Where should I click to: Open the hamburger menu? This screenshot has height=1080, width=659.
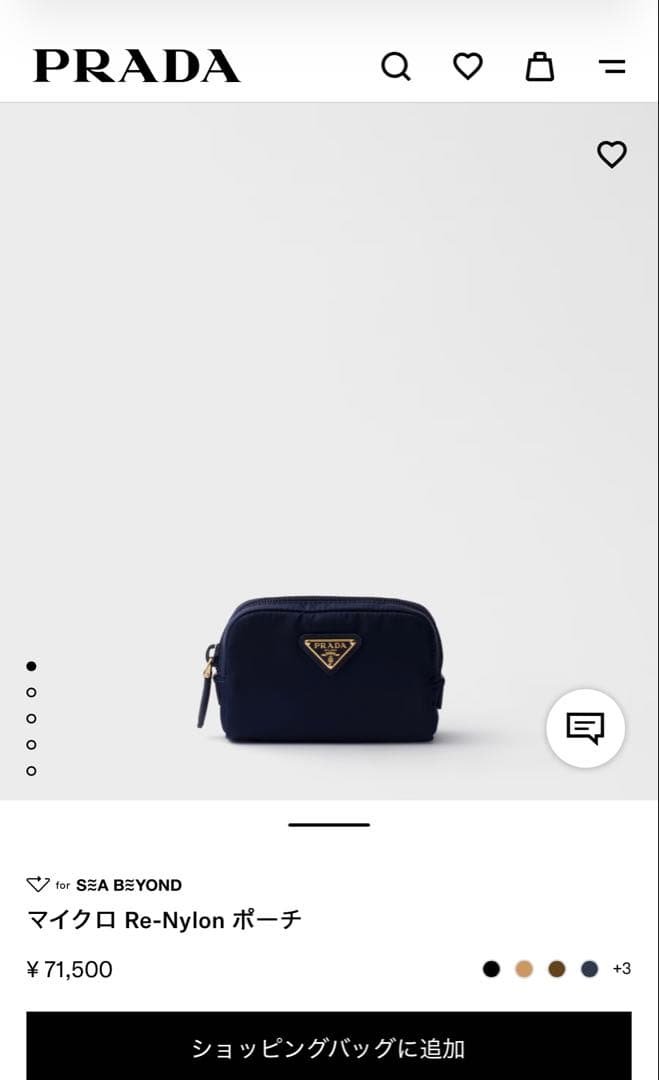pyautogui.click(x=612, y=67)
